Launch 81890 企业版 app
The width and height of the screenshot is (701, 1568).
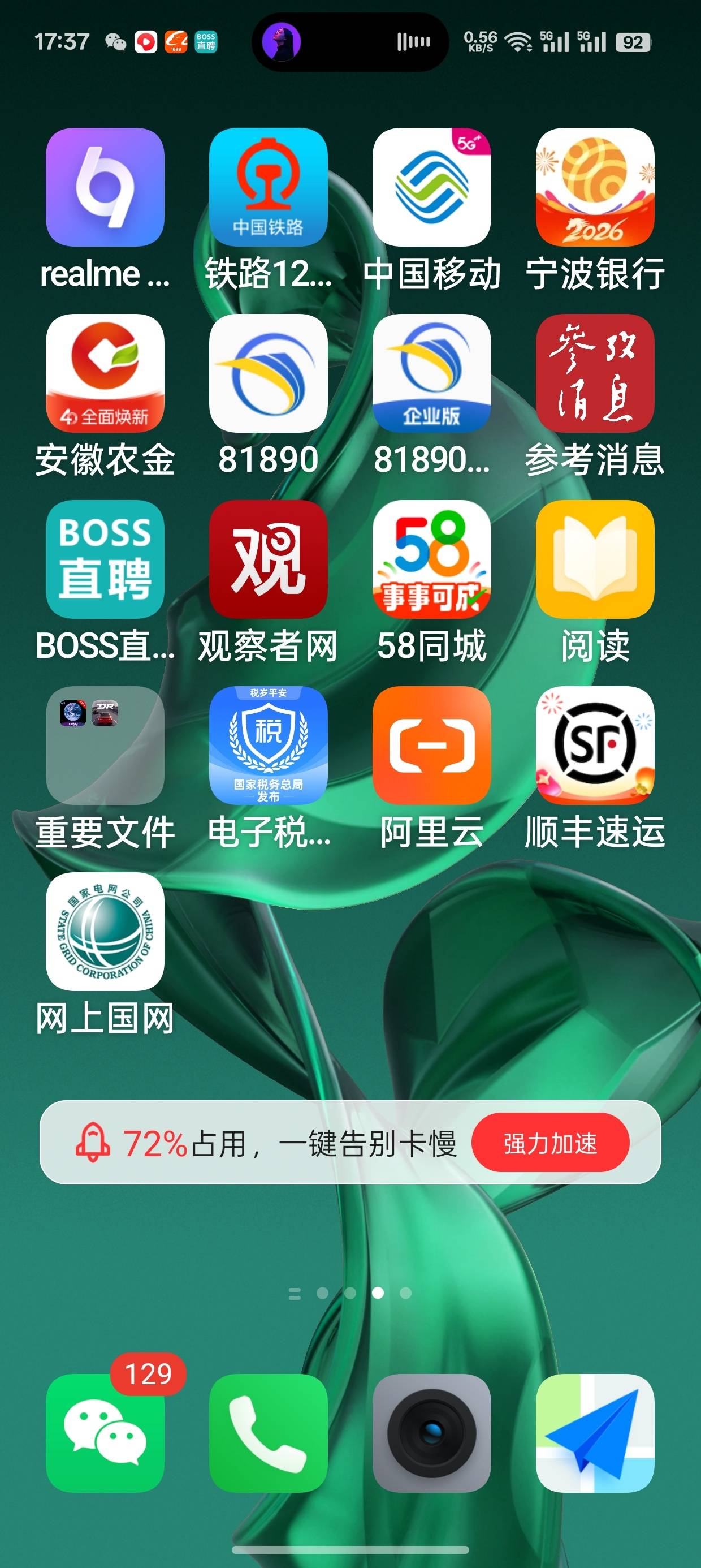pyautogui.click(x=431, y=373)
